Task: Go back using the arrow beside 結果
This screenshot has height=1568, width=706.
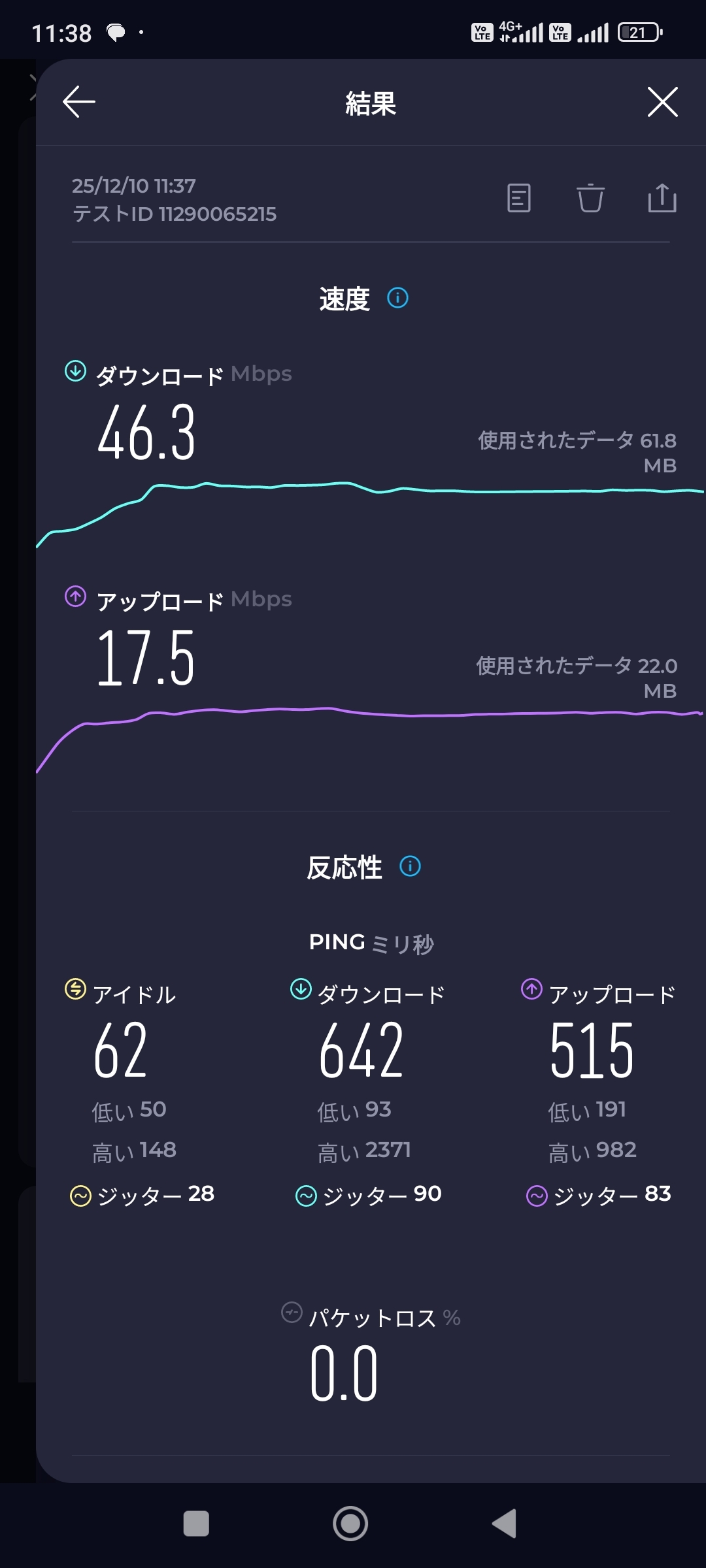Action: click(x=79, y=102)
